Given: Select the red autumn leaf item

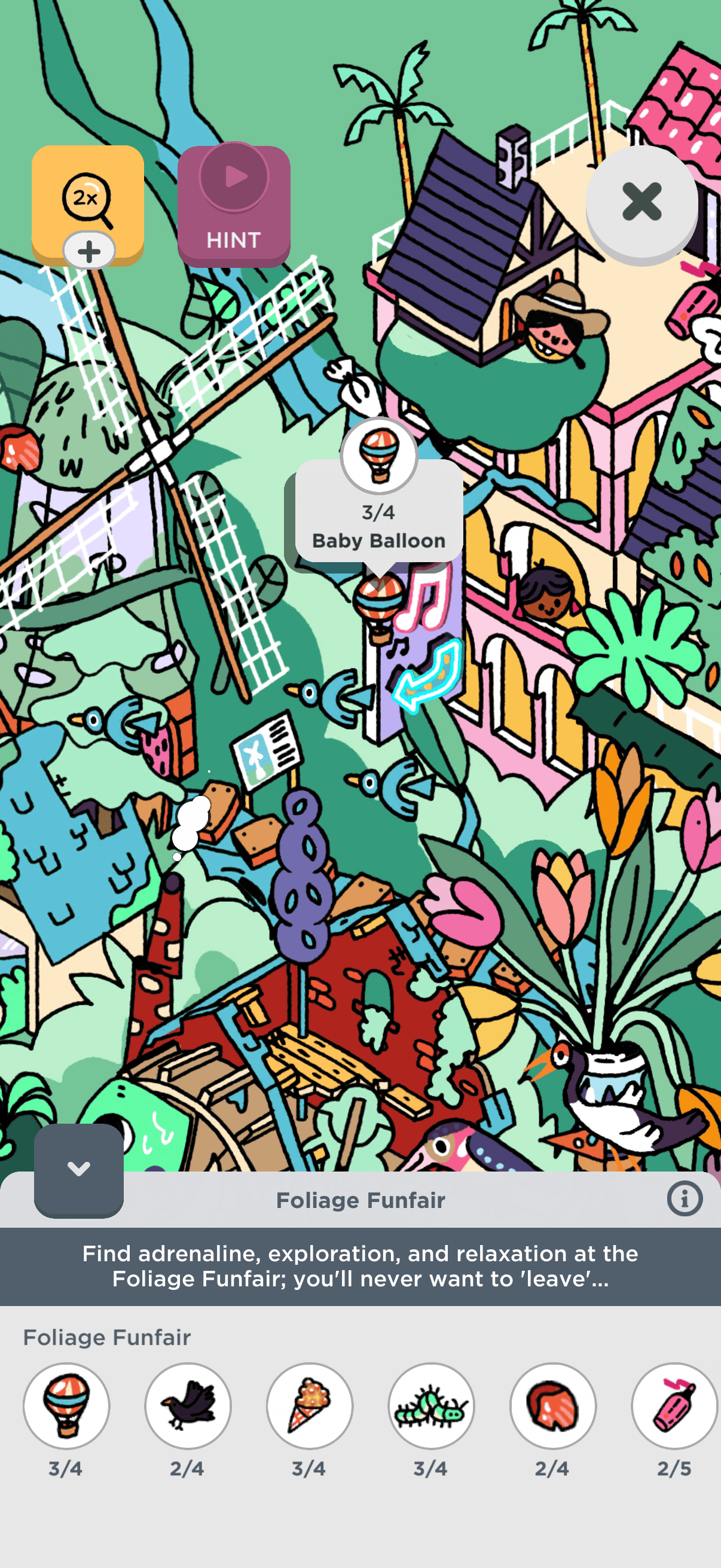Looking at the screenshot, I should click(553, 1405).
